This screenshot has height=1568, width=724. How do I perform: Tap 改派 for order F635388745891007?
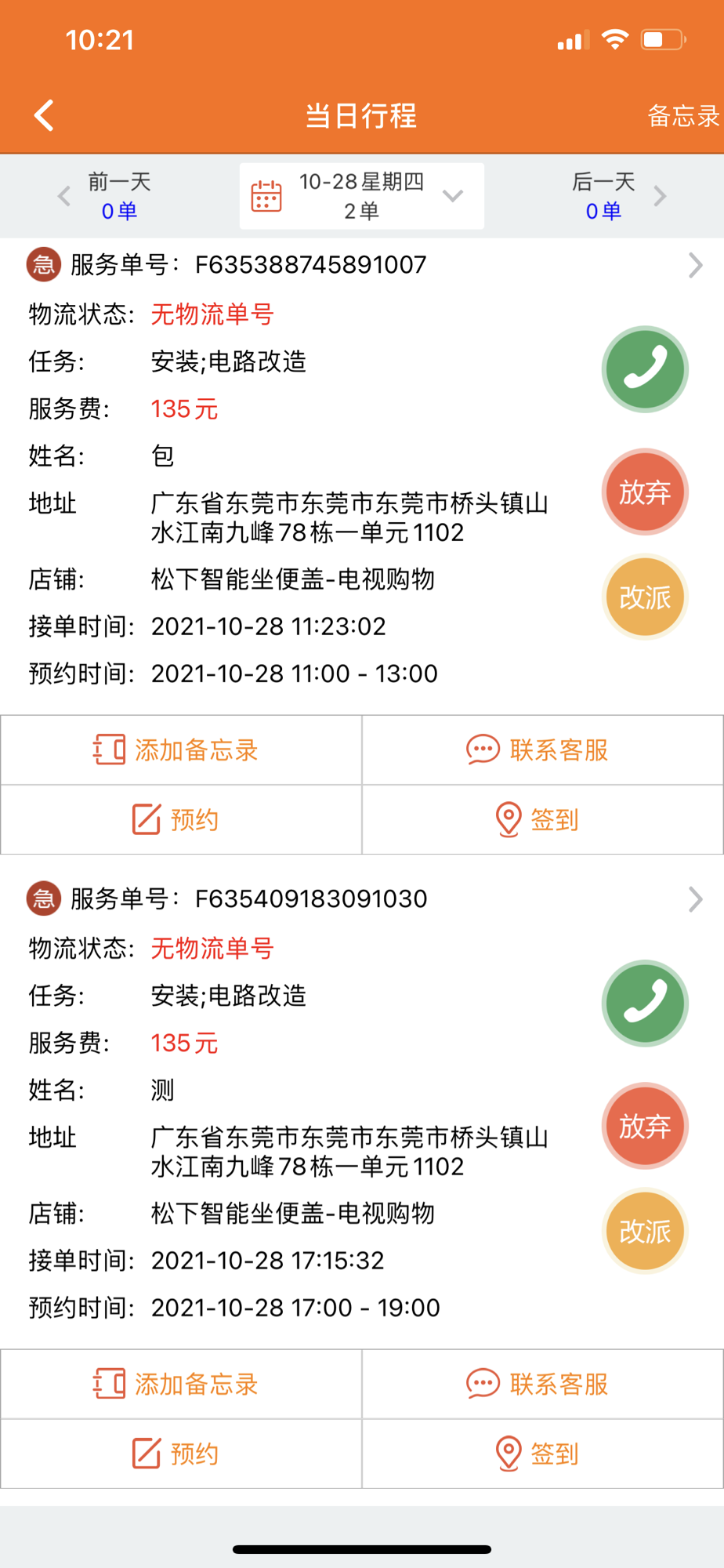pos(645,597)
